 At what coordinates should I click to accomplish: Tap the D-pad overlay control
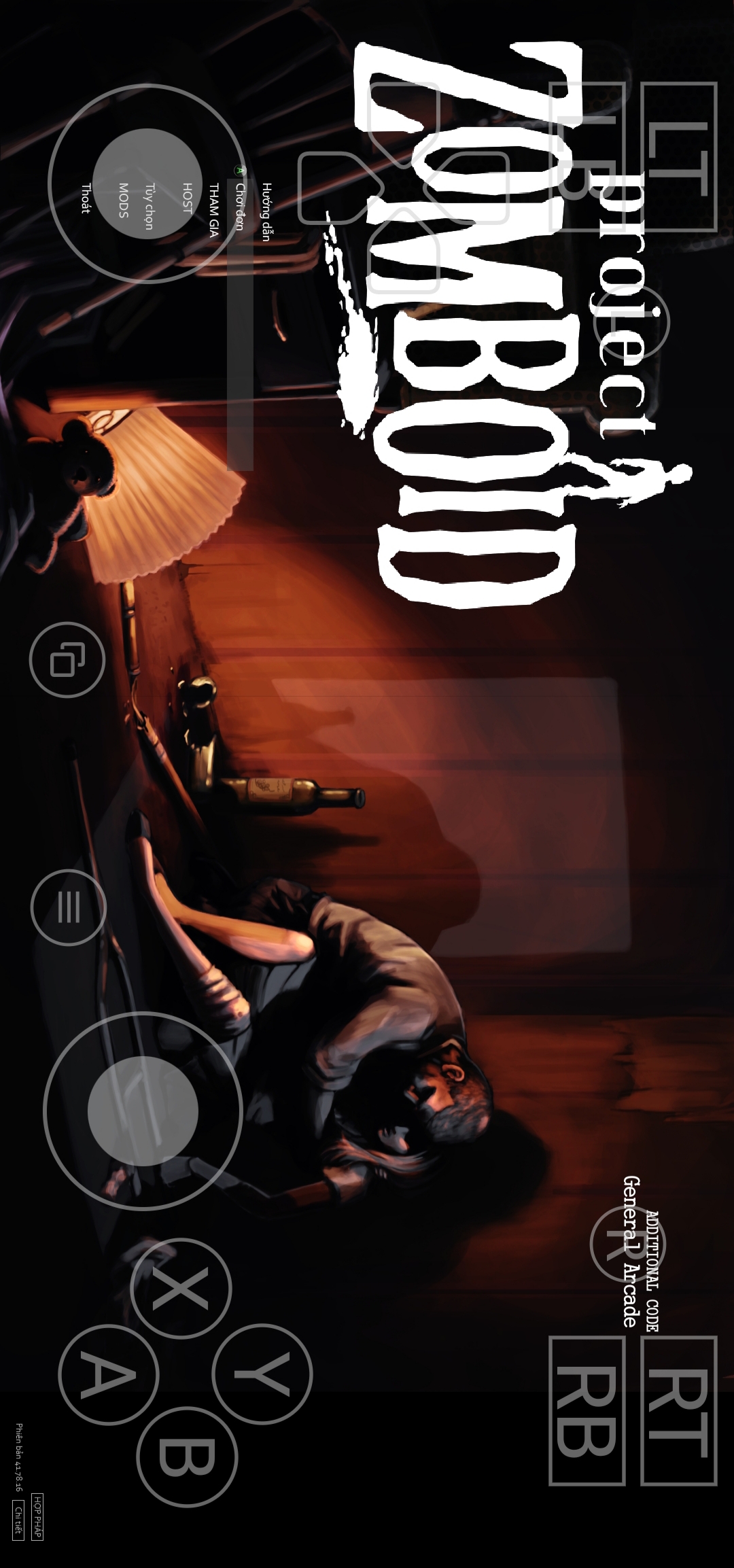click(404, 187)
